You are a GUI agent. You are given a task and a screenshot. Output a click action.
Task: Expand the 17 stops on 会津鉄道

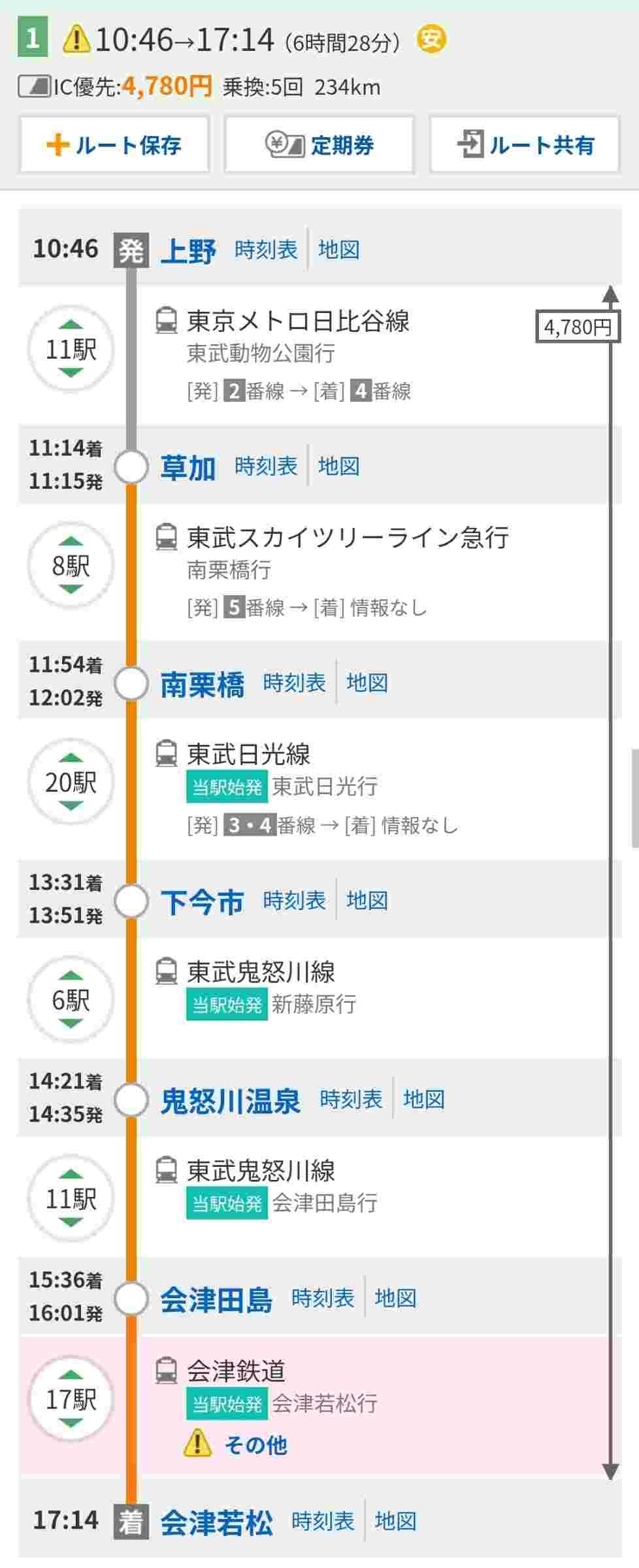(71, 1399)
